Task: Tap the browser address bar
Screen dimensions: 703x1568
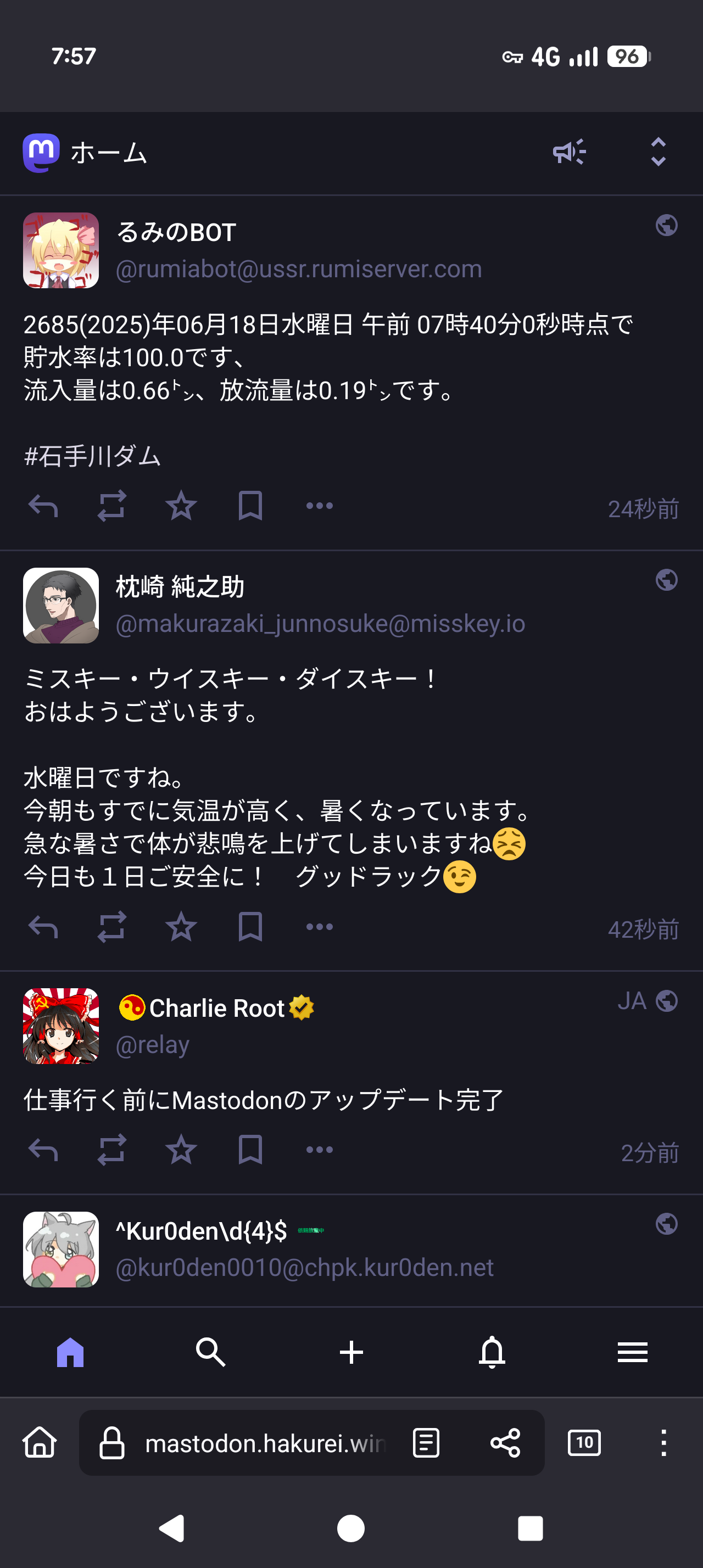Action: click(265, 1443)
